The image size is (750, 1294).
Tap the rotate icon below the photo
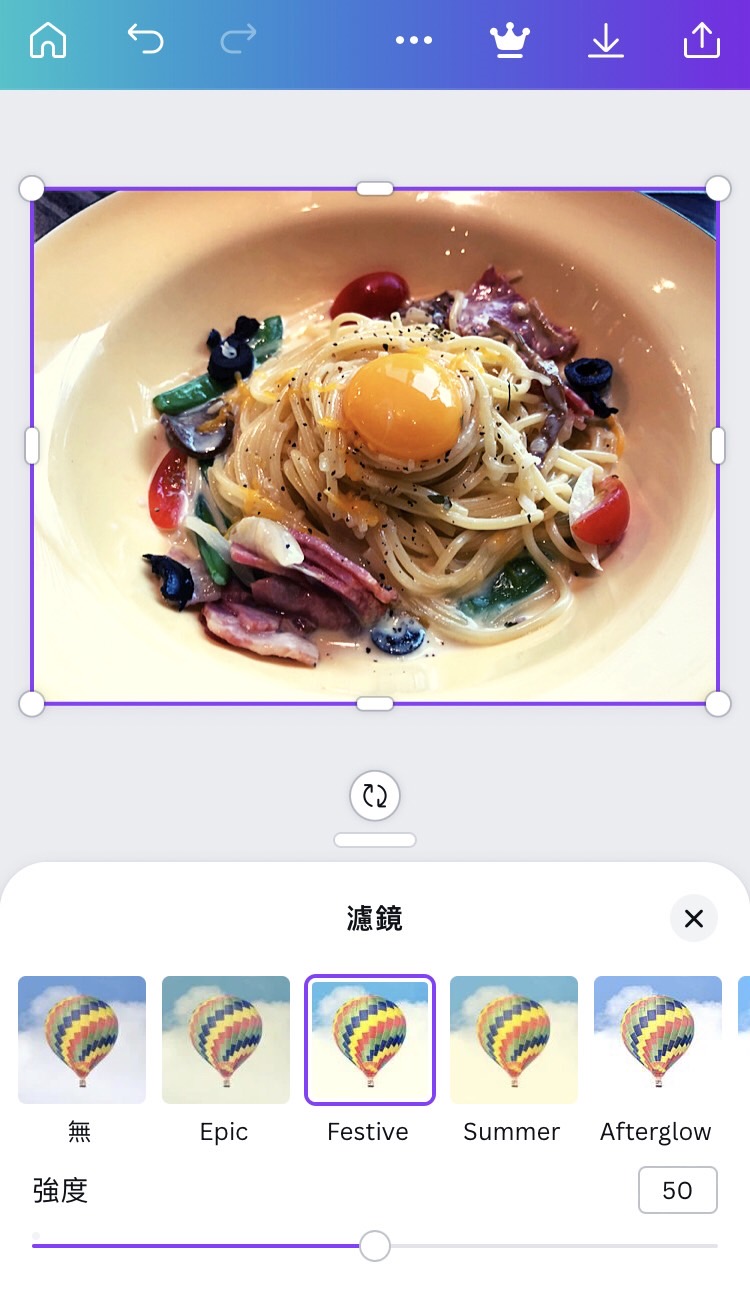pos(375,796)
